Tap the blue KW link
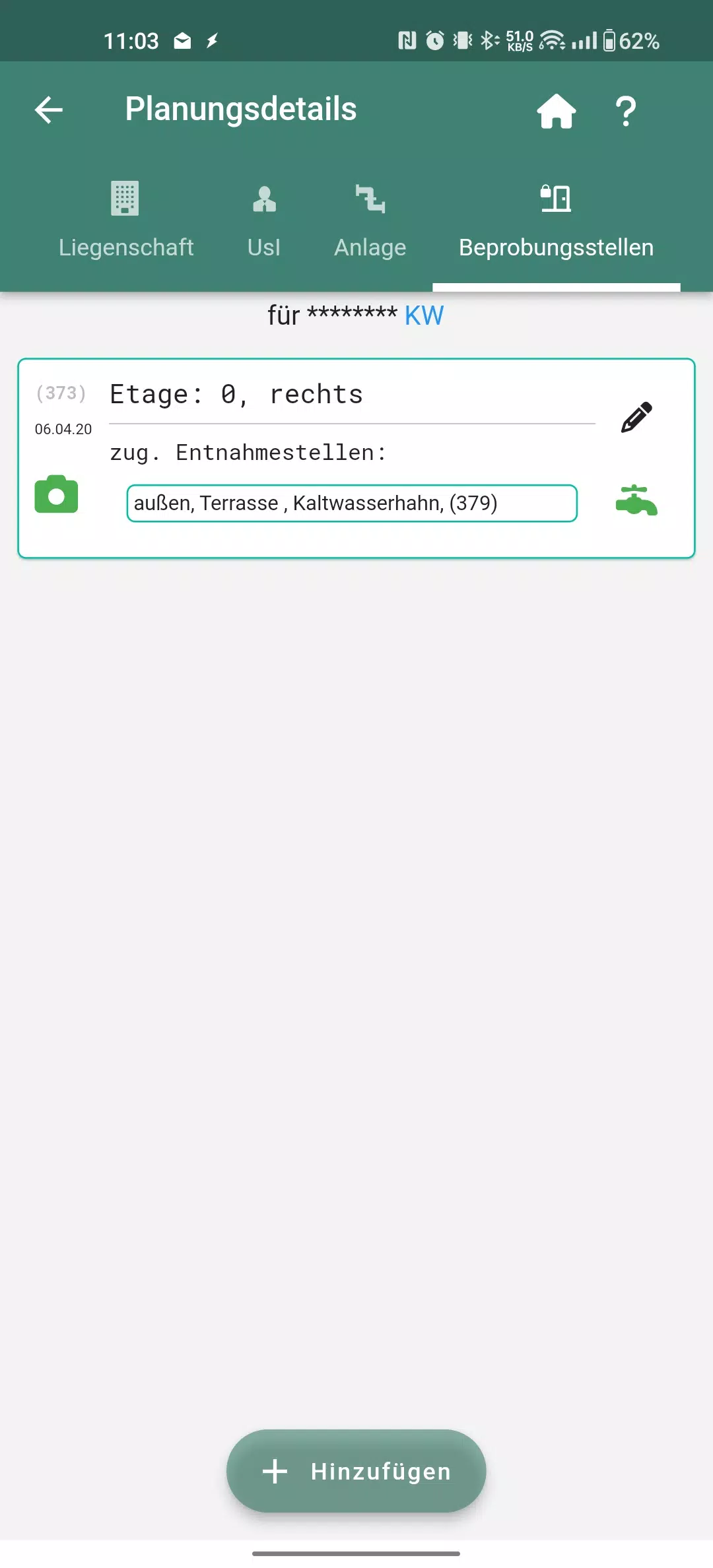This screenshot has height=1568, width=713. click(x=424, y=315)
